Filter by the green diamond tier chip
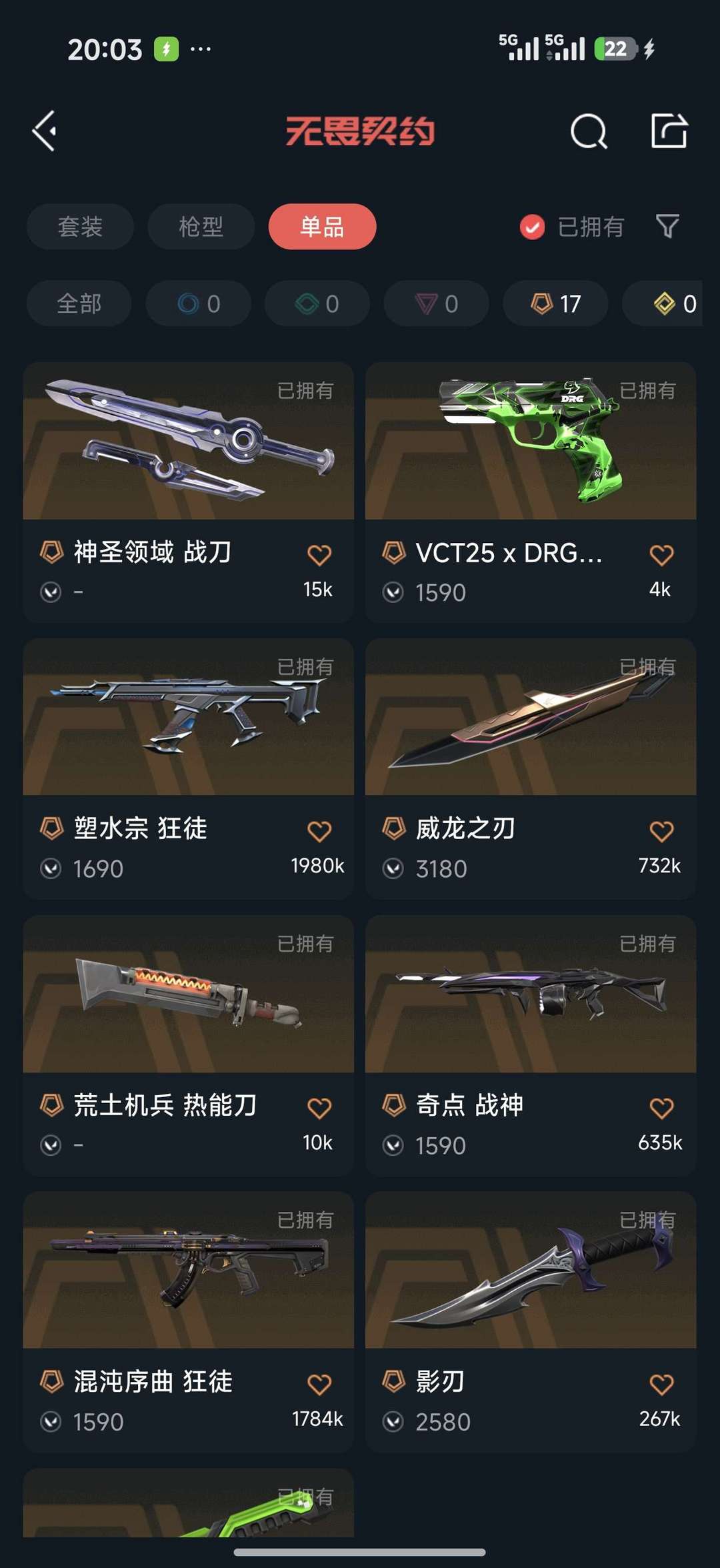Screen dimensions: 720x1568 (317, 303)
